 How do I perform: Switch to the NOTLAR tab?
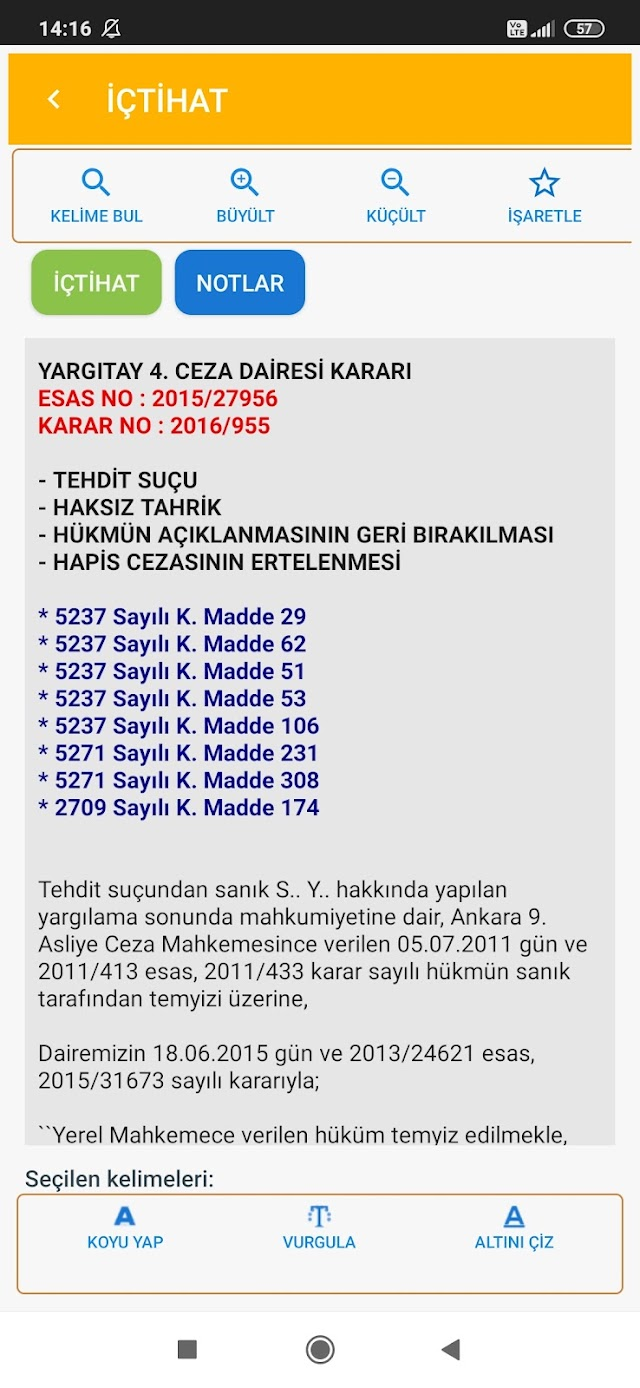tap(240, 283)
